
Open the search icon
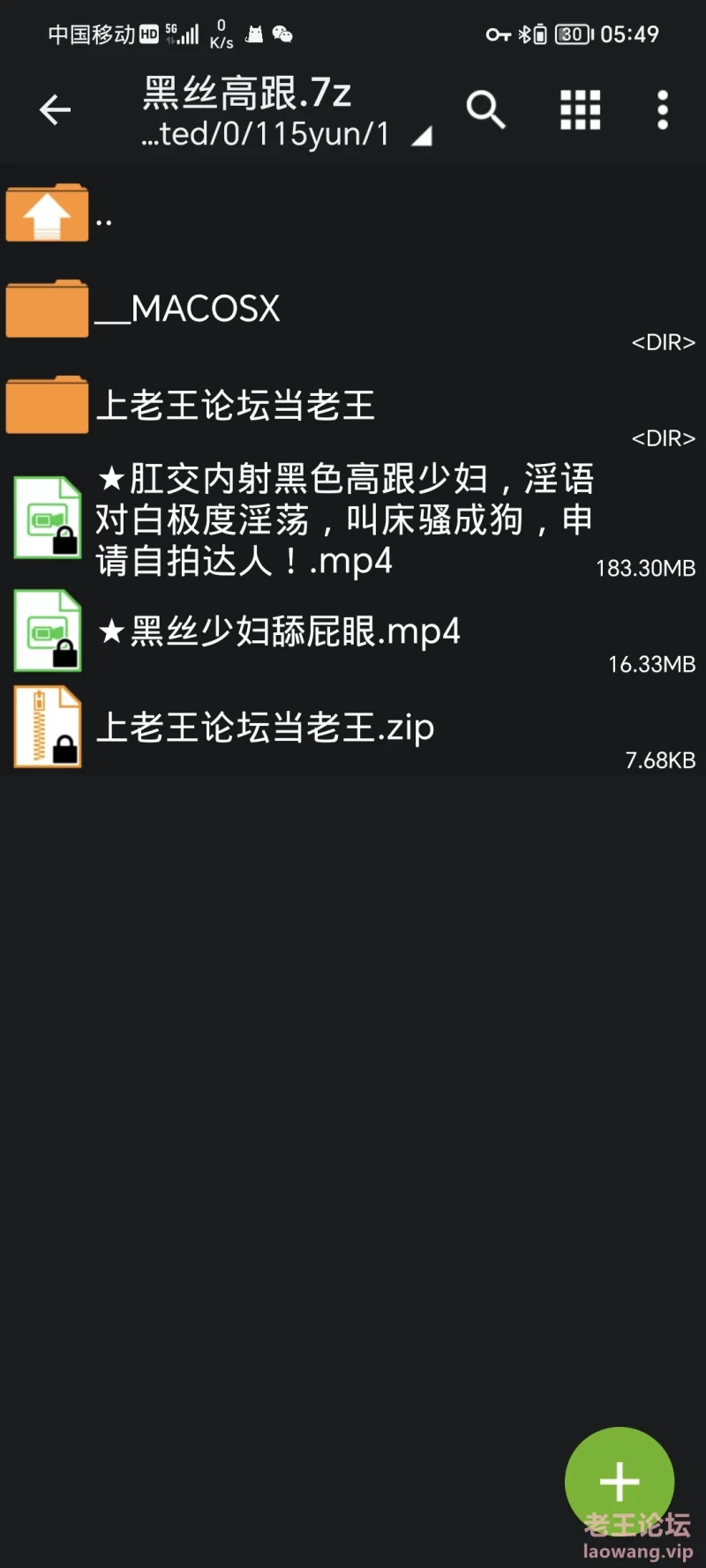pyautogui.click(x=485, y=110)
